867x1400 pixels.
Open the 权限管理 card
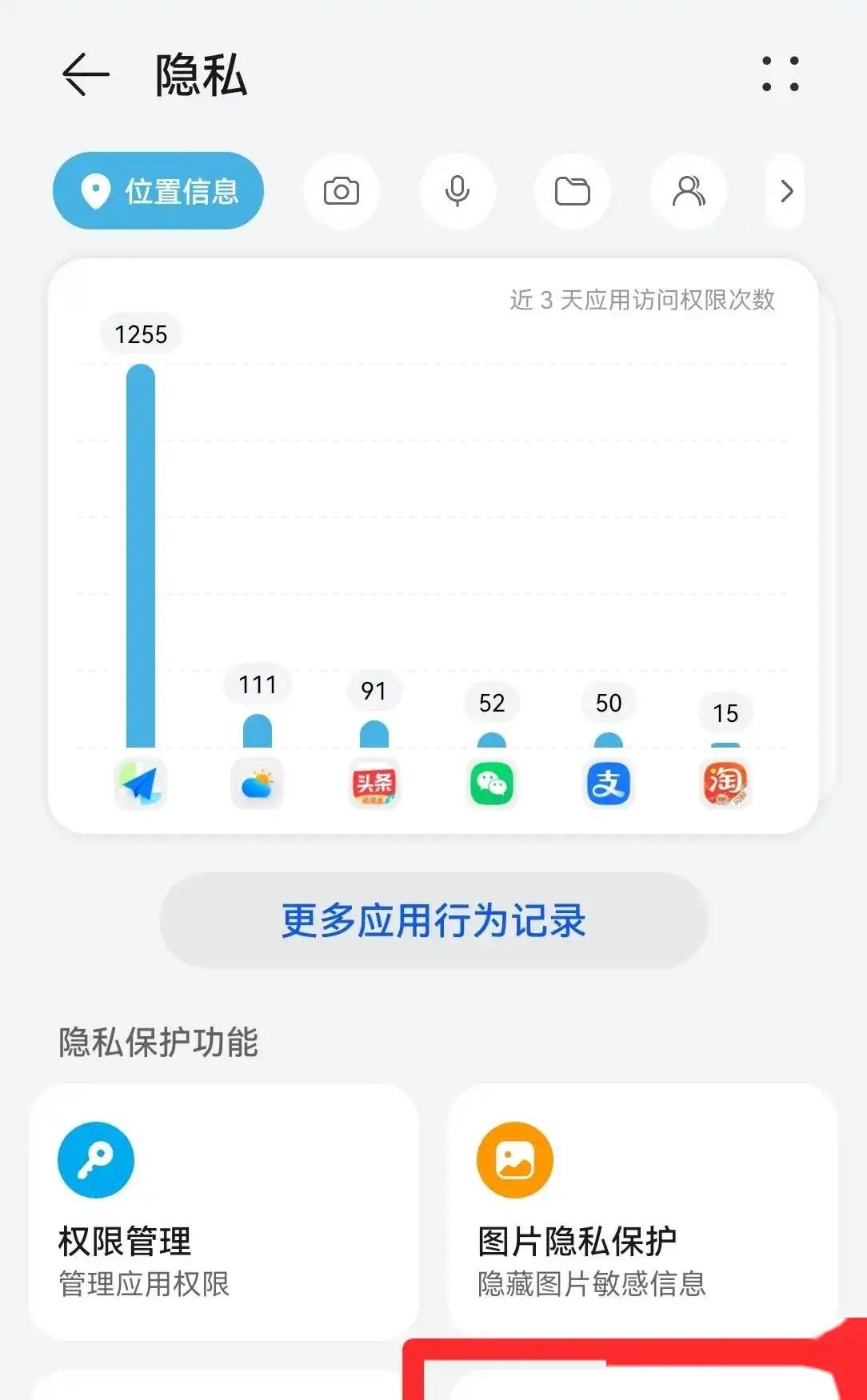226,1207
